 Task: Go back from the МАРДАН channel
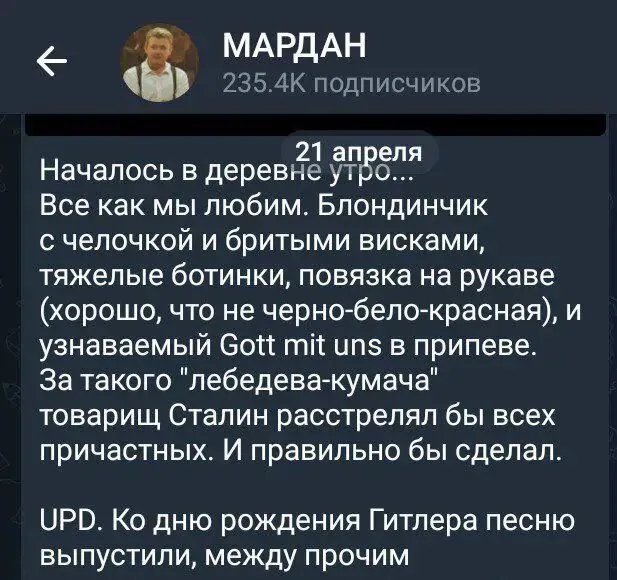(x=51, y=63)
